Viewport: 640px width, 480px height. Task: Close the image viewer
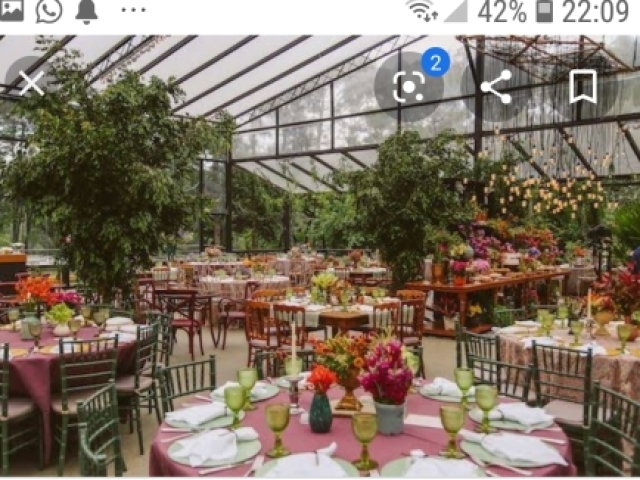[x=31, y=83]
